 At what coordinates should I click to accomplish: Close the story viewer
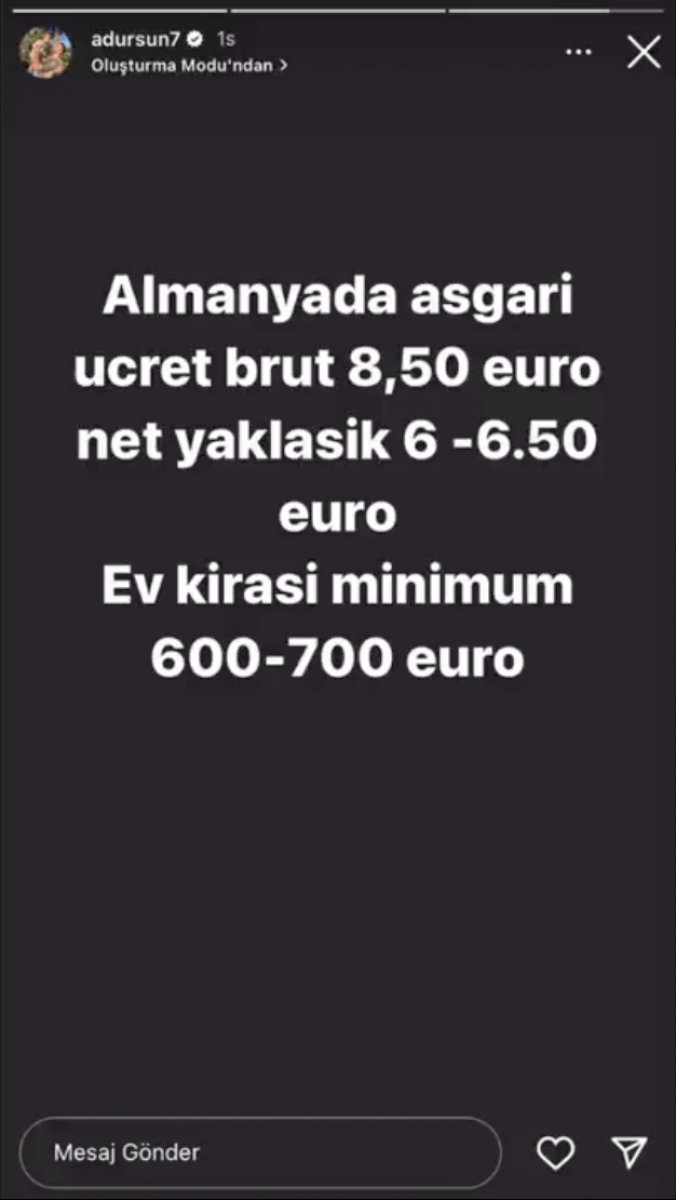(644, 52)
